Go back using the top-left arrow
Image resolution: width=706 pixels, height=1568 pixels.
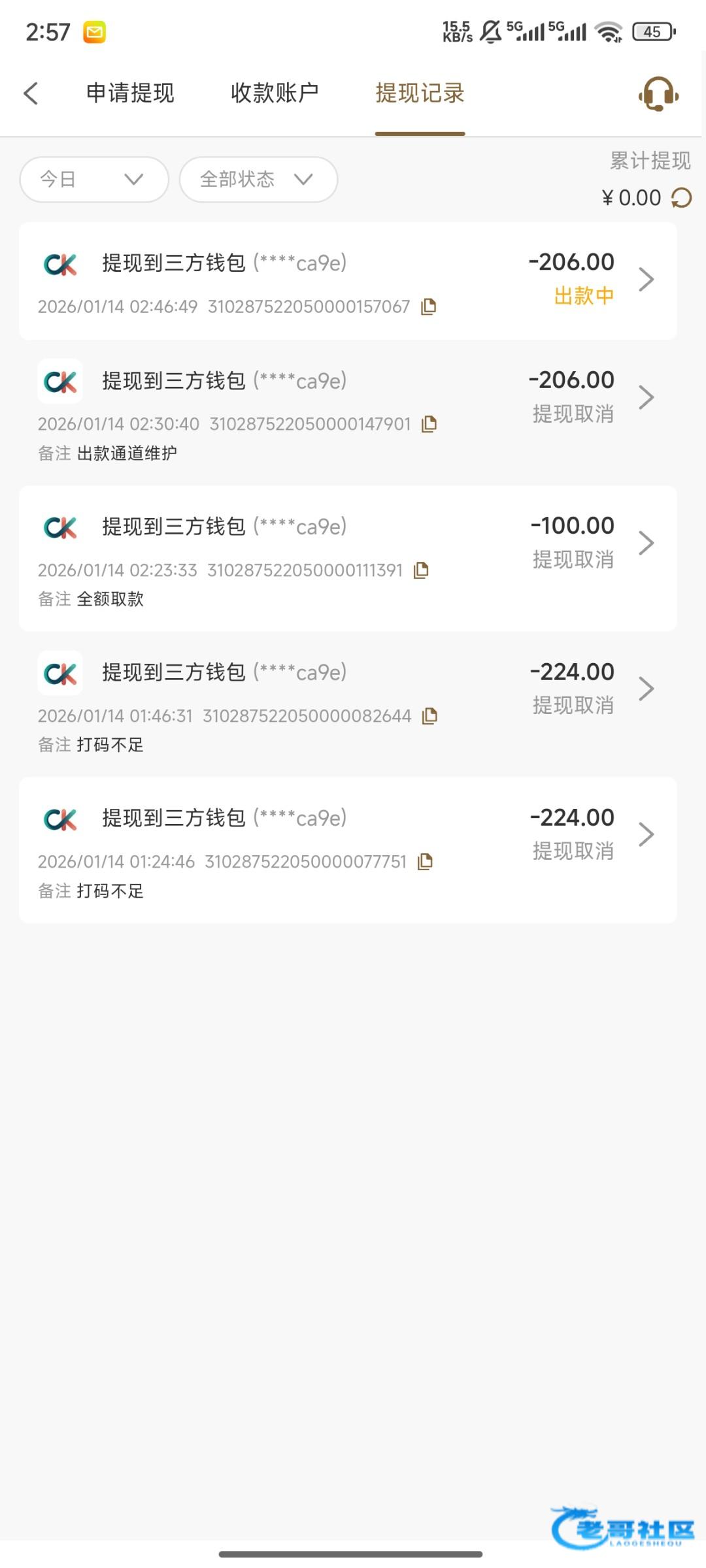point(31,93)
